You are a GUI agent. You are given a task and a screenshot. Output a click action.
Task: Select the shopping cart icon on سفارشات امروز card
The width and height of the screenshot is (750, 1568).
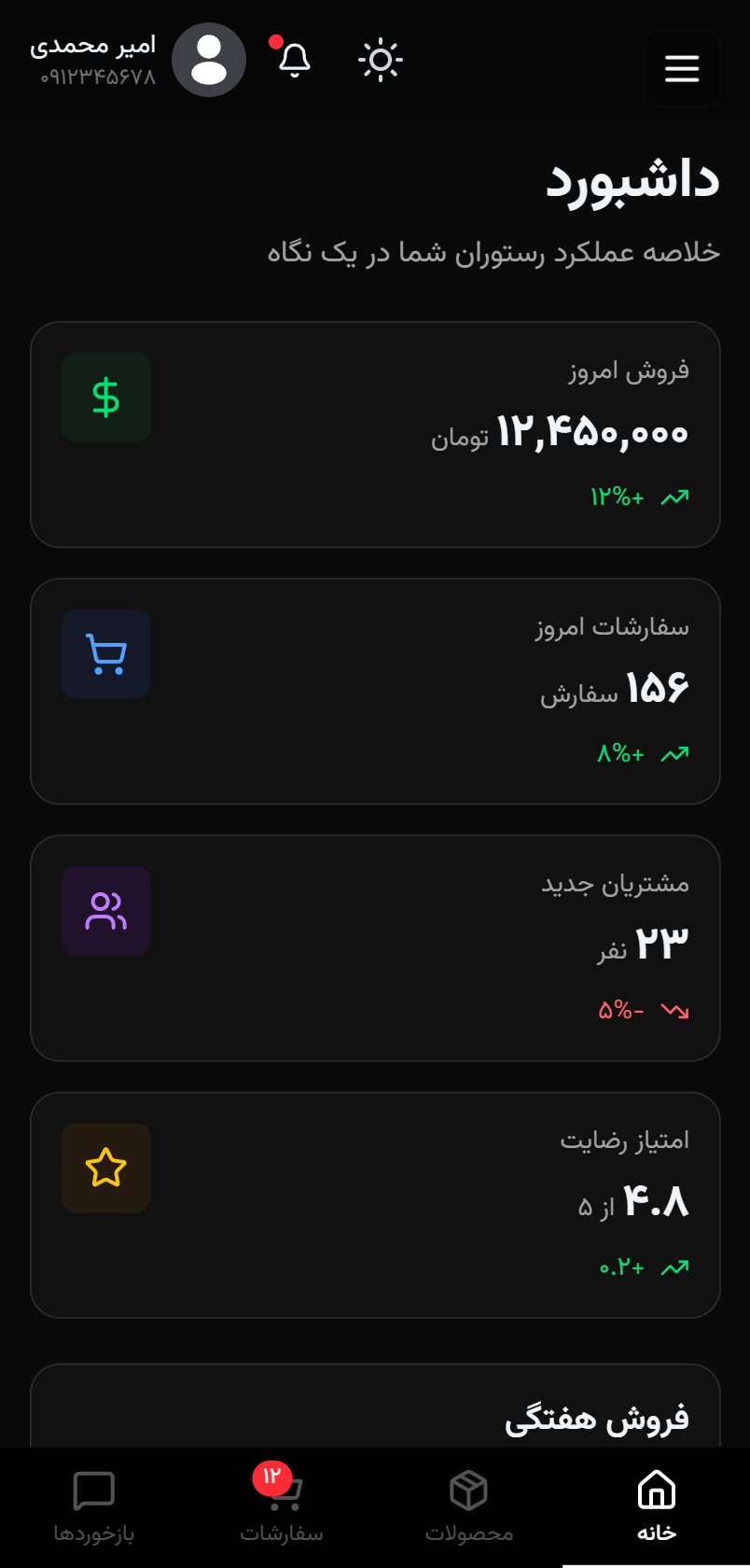click(x=105, y=654)
